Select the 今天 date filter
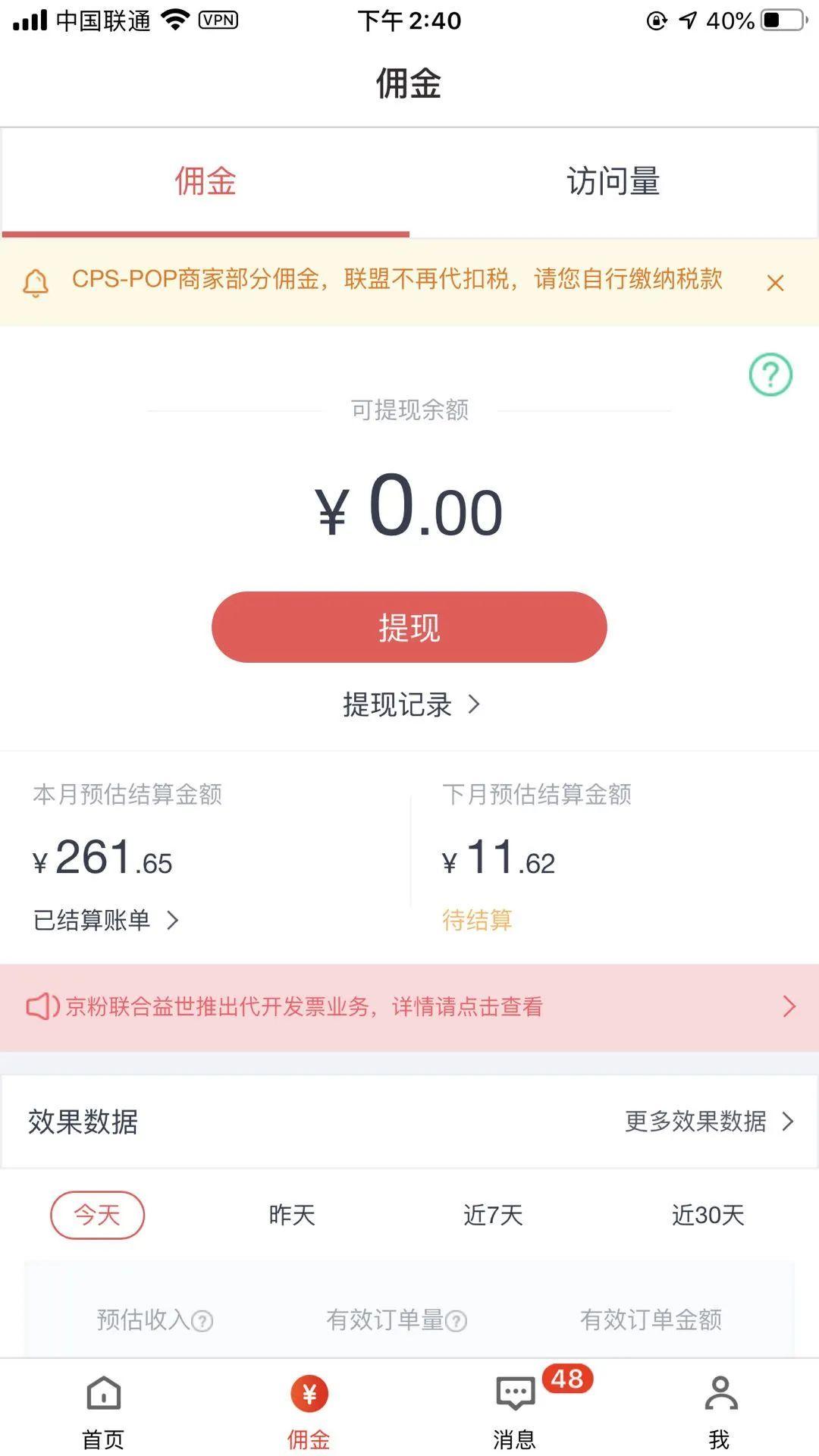 [x=97, y=1215]
